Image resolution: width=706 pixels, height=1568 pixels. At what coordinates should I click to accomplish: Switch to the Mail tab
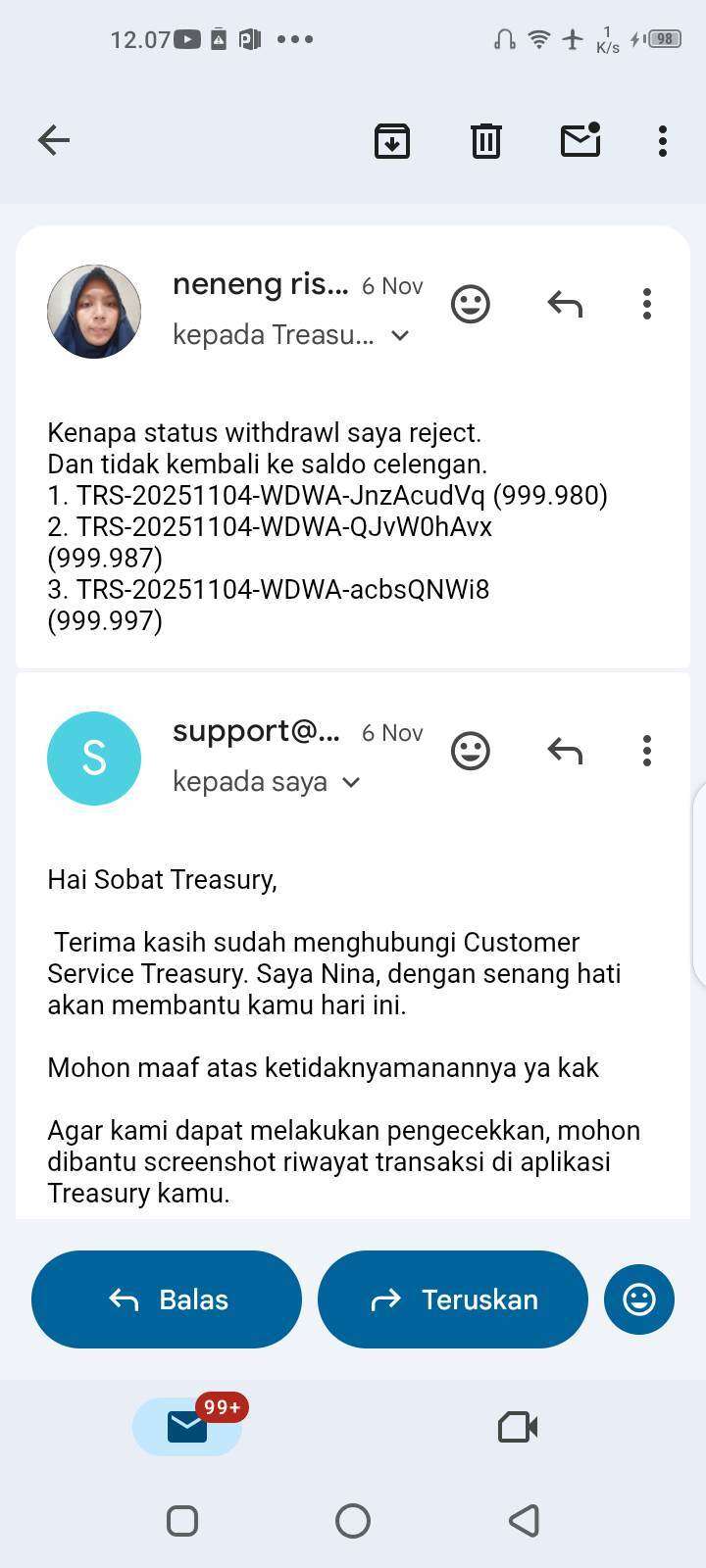(187, 1427)
